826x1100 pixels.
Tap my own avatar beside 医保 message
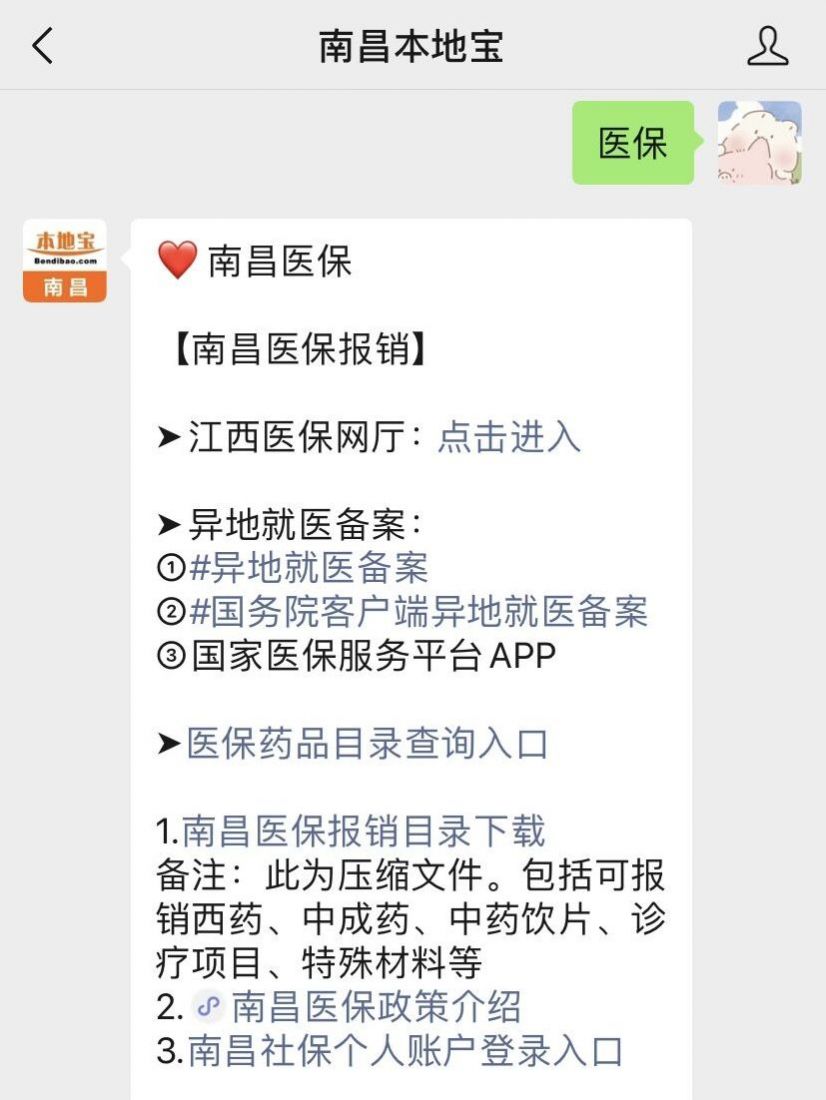tap(759, 143)
